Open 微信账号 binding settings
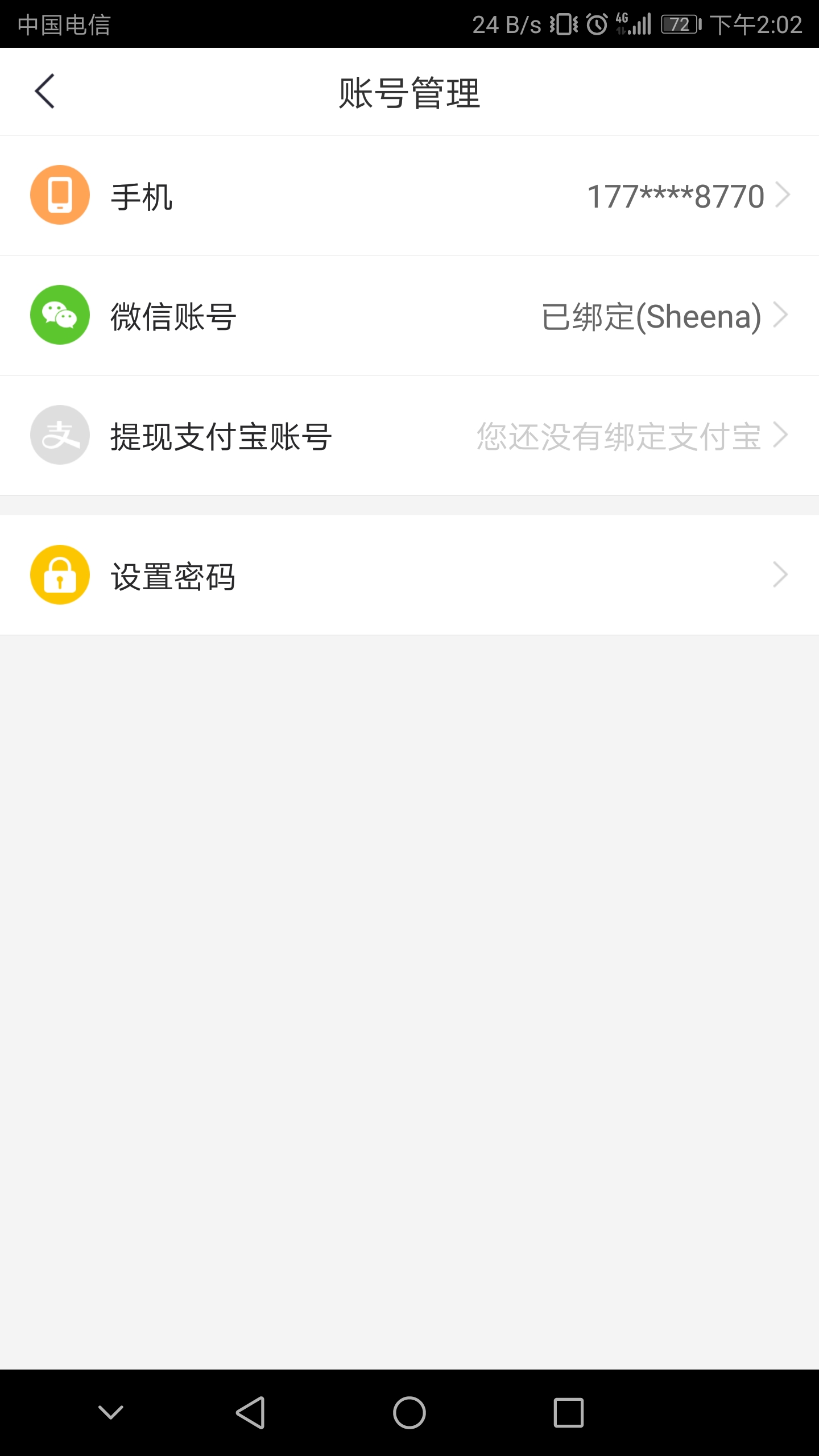 point(409,316)
